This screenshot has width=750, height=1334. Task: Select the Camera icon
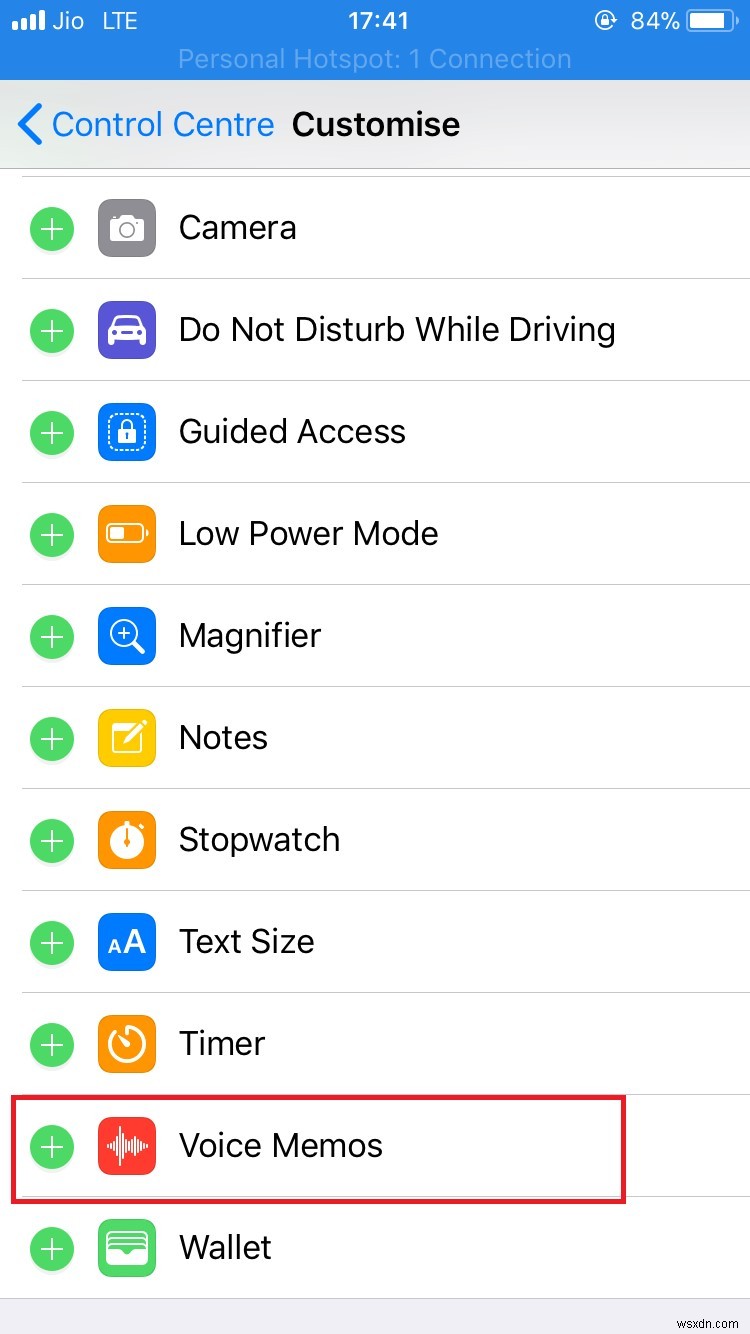127,228
